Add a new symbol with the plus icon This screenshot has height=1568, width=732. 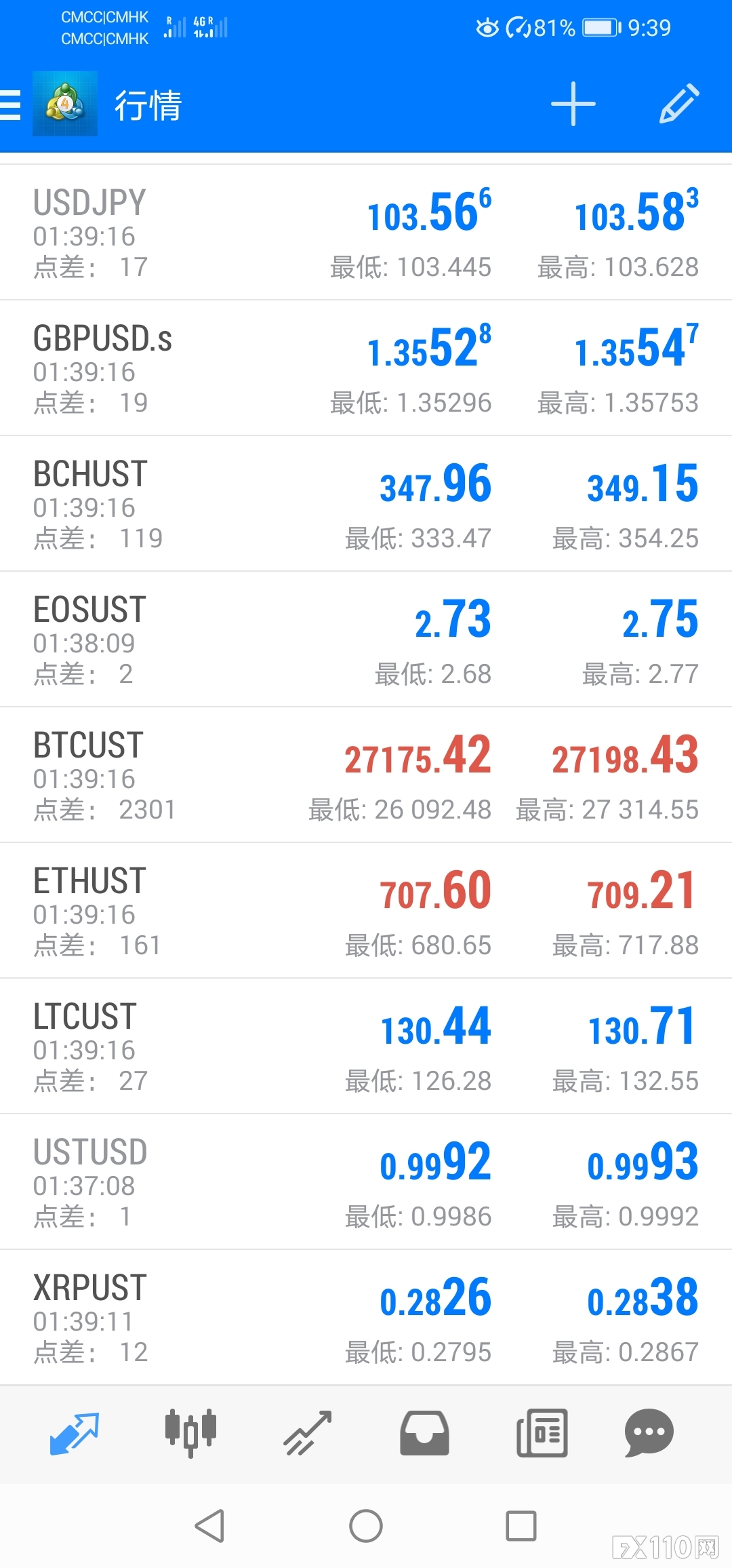click(x=573, y=104)
